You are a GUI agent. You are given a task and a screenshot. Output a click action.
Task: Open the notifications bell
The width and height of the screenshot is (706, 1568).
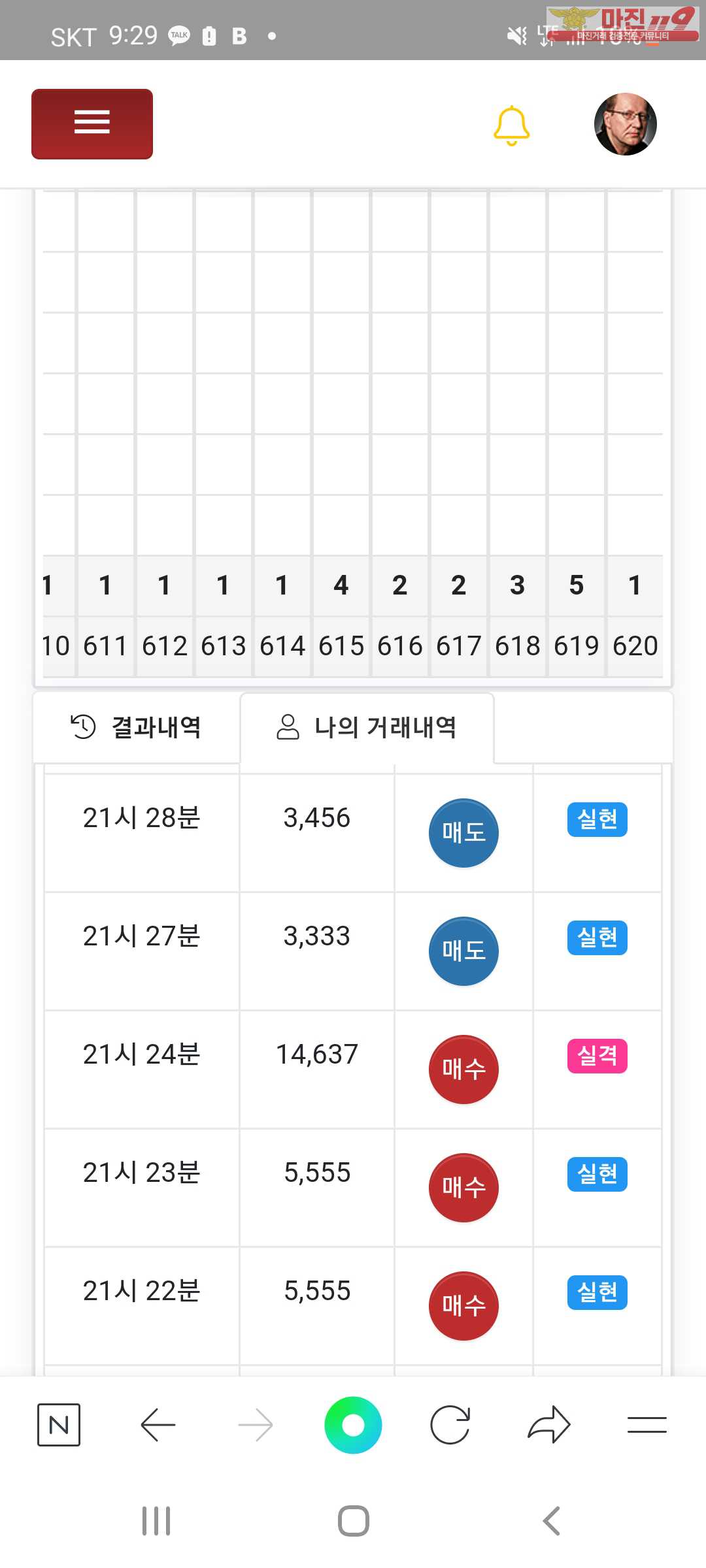pos(511,125)
